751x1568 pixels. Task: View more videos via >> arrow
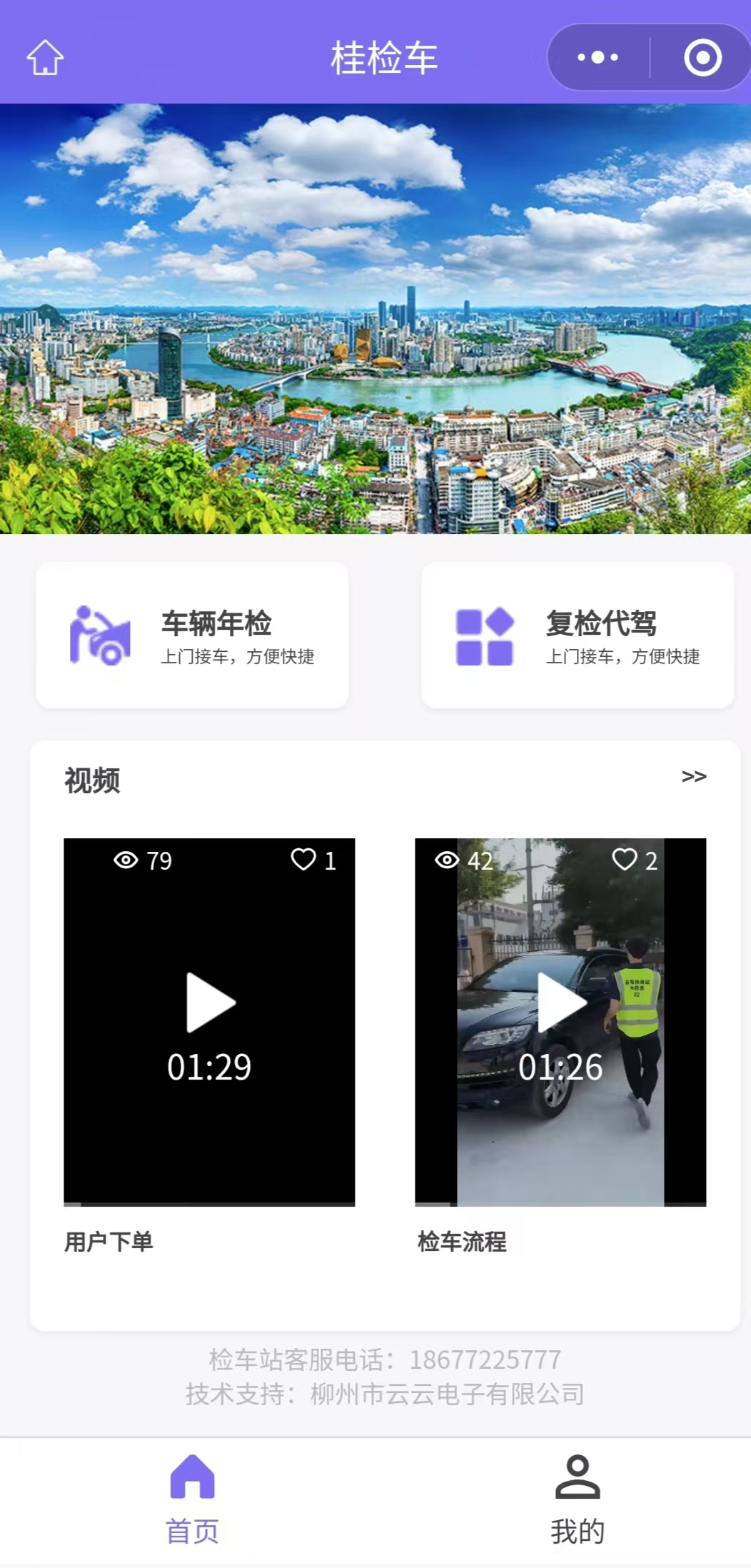(x=693, y=776)
